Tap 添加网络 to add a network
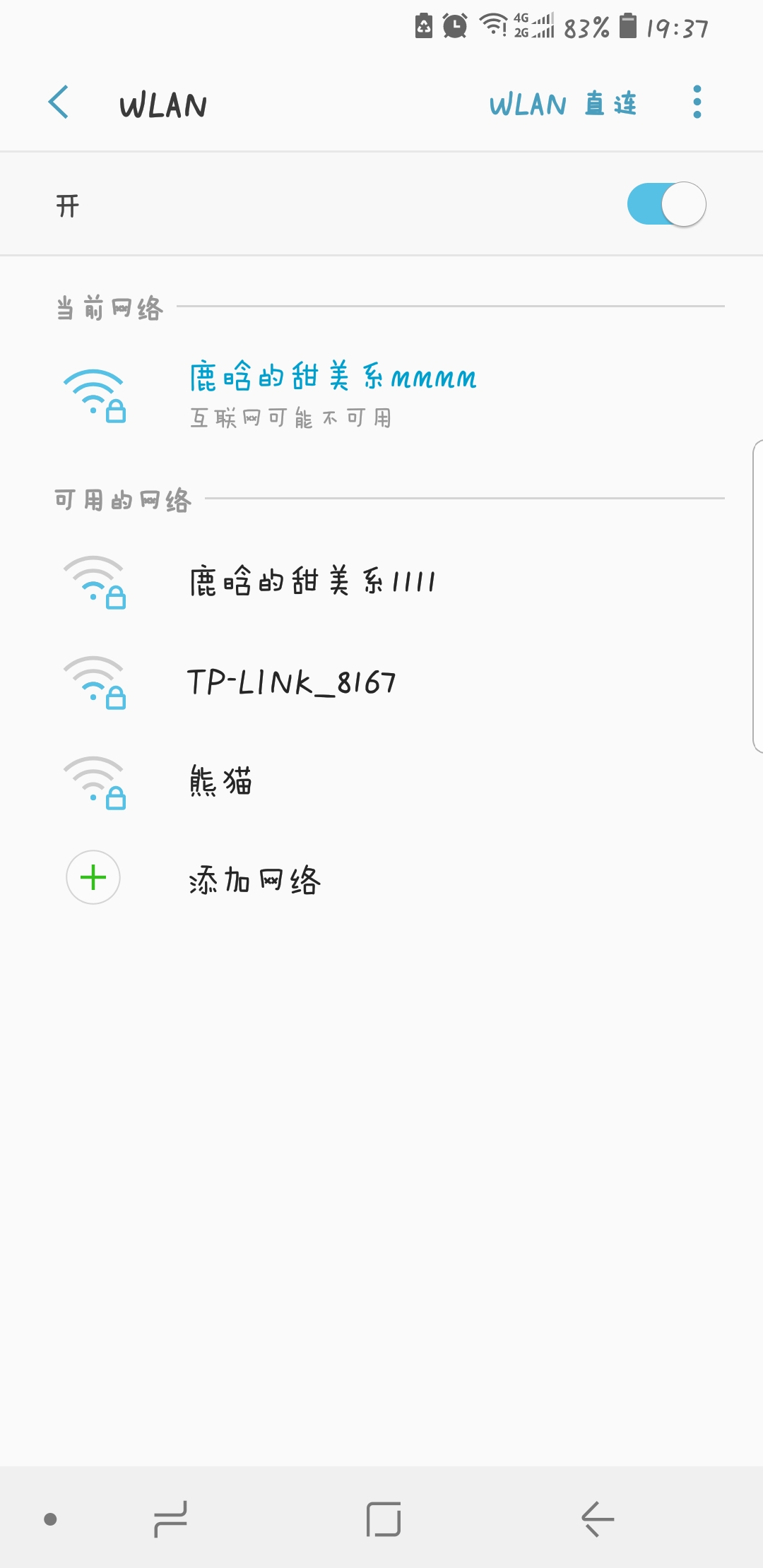 pyautogui.click(x=254, y=880)
